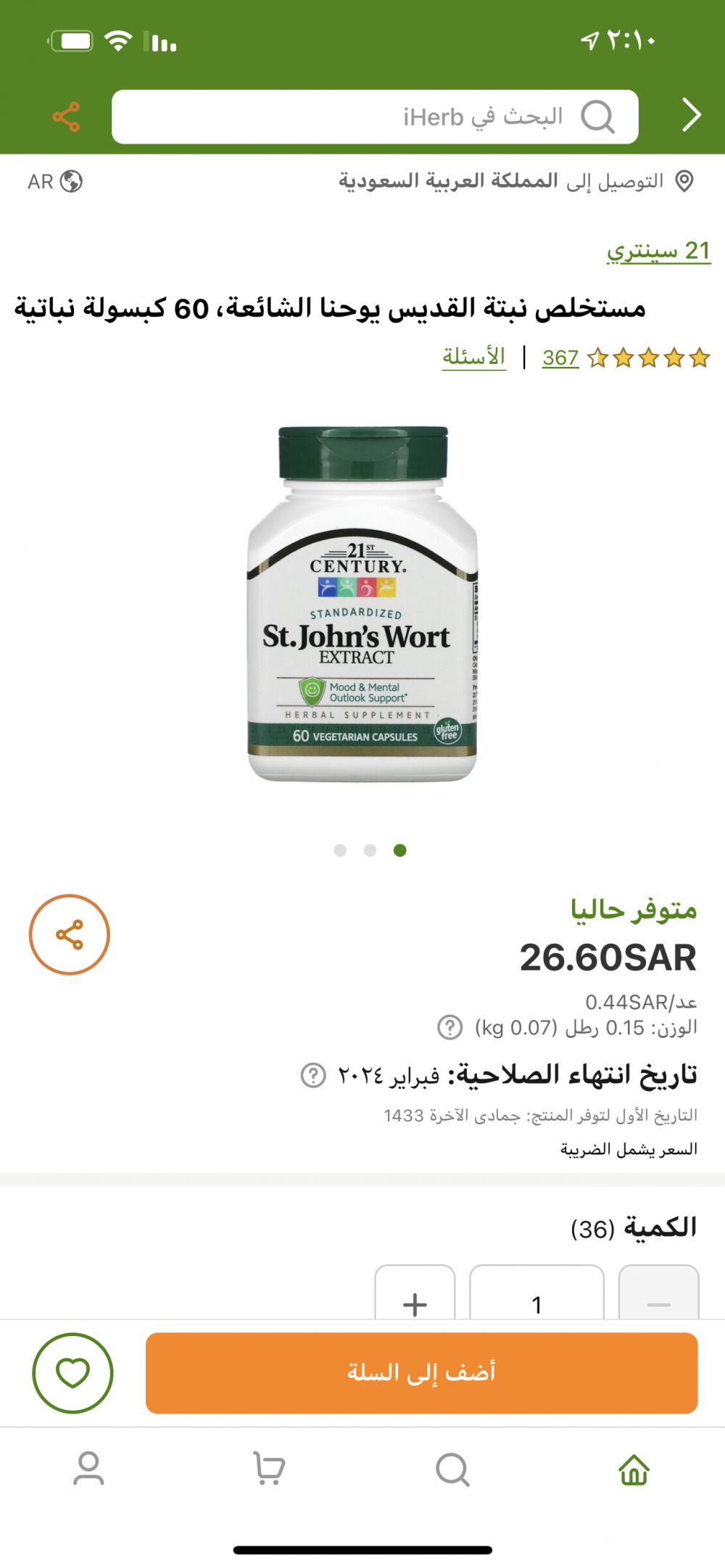Viewport: 725px width, 1568px height.
Task: Increase quantity with the plus button
Action: [415, 1301]
